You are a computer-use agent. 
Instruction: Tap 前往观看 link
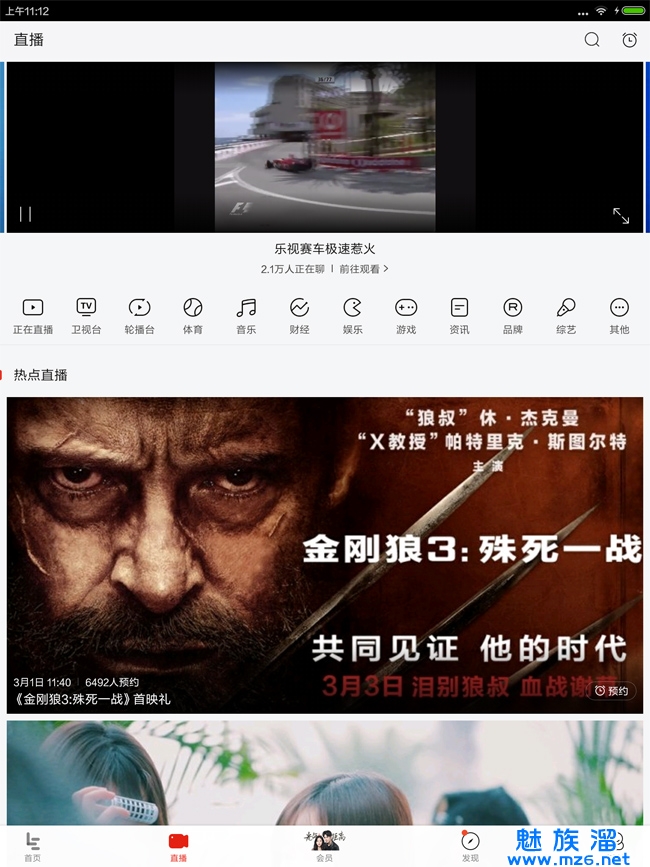364,269
